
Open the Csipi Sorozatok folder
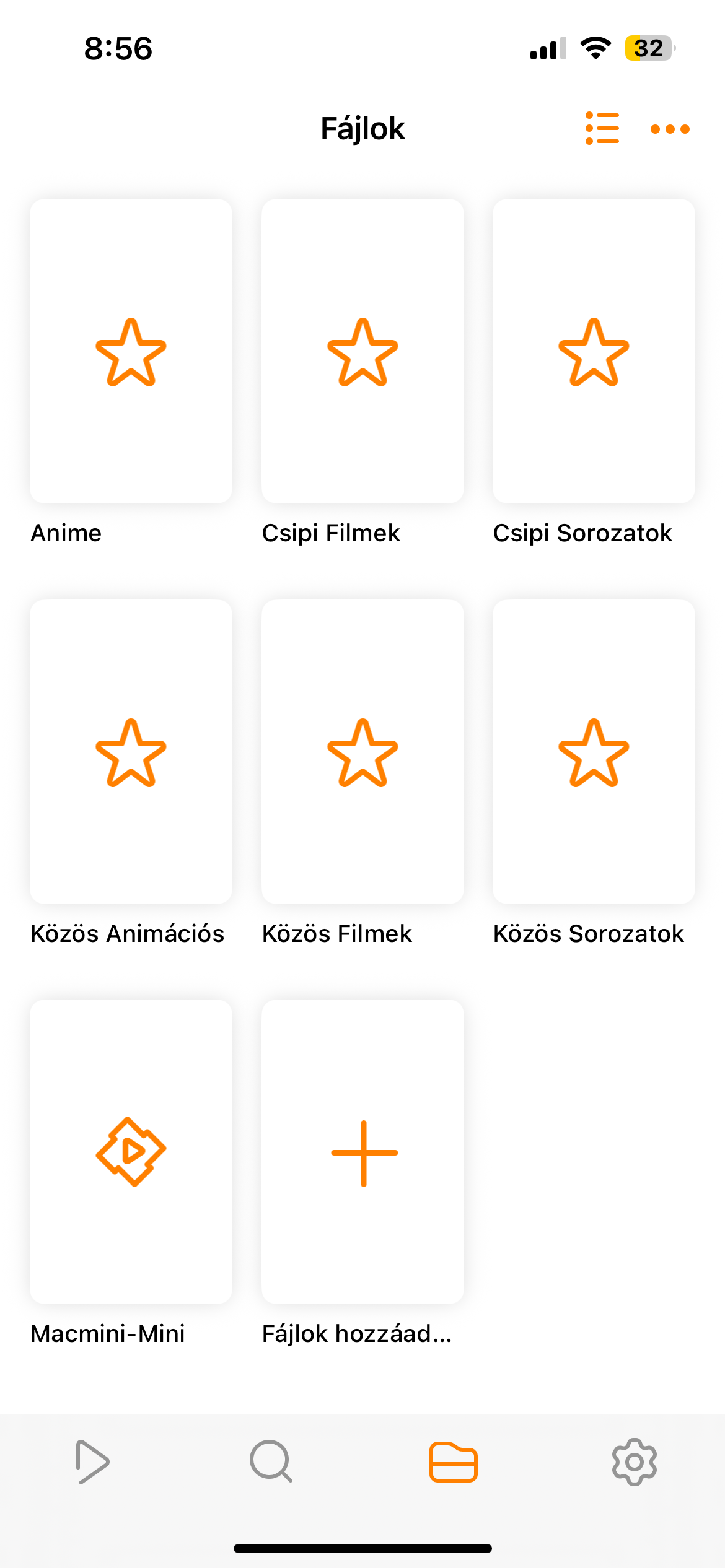point(594,352)
